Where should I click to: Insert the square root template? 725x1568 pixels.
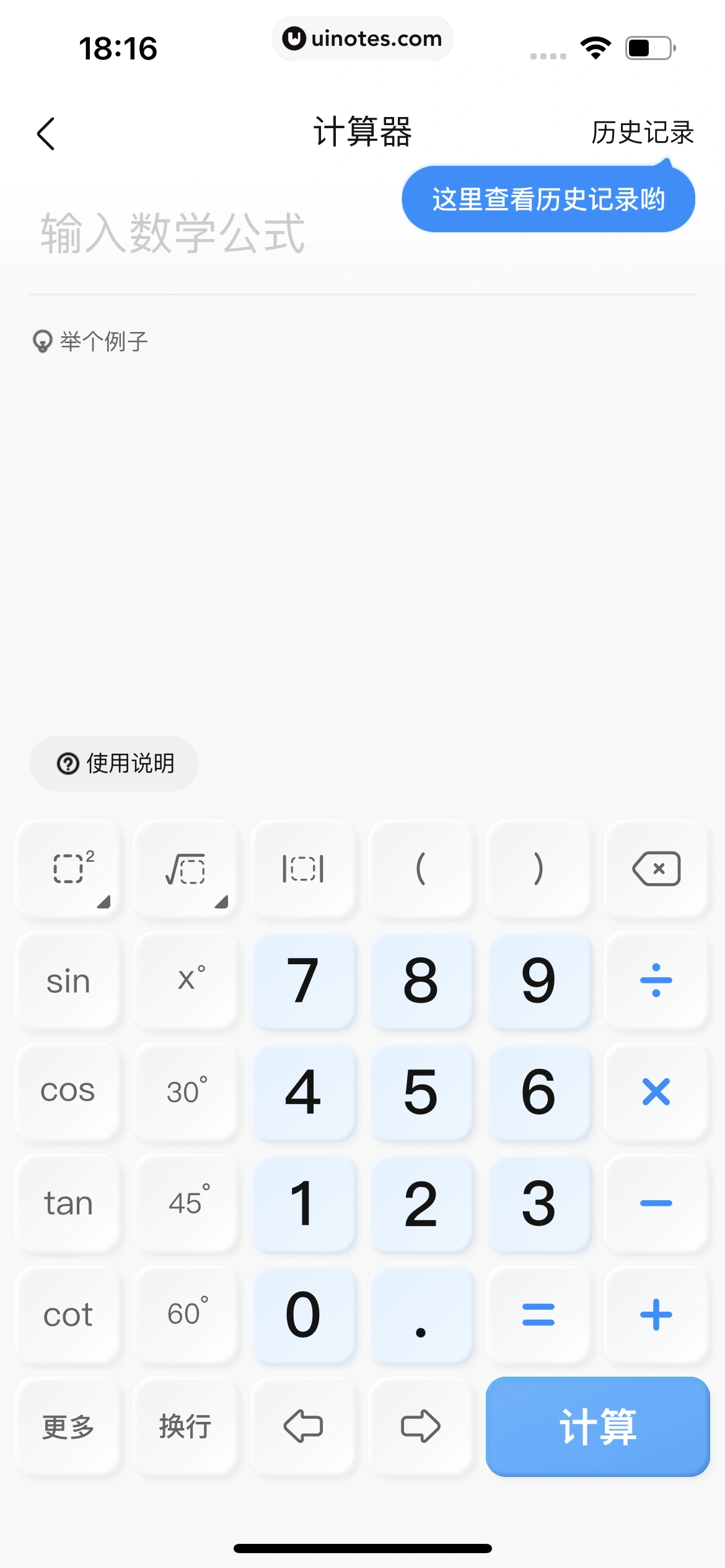(x=185, y=868)
